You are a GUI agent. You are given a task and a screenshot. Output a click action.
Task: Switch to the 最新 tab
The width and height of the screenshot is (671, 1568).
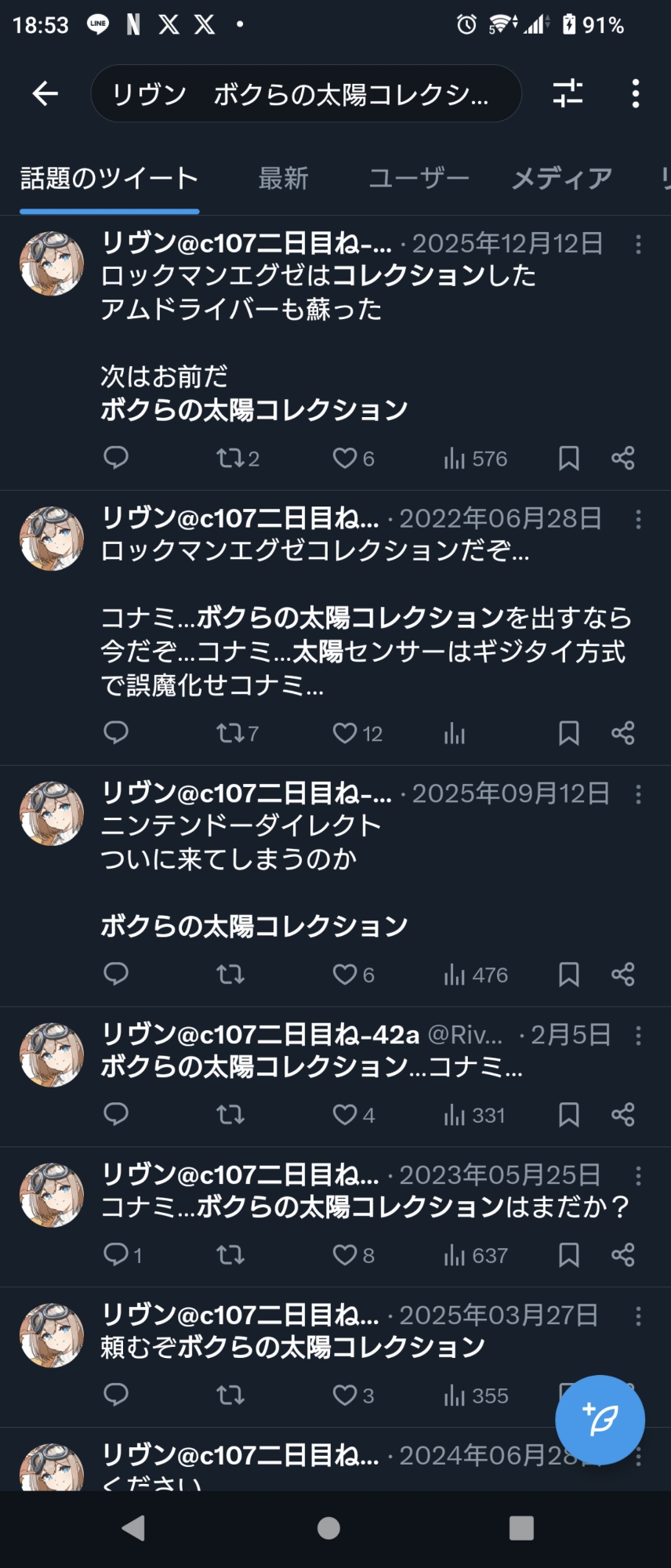tap(283, 179)
